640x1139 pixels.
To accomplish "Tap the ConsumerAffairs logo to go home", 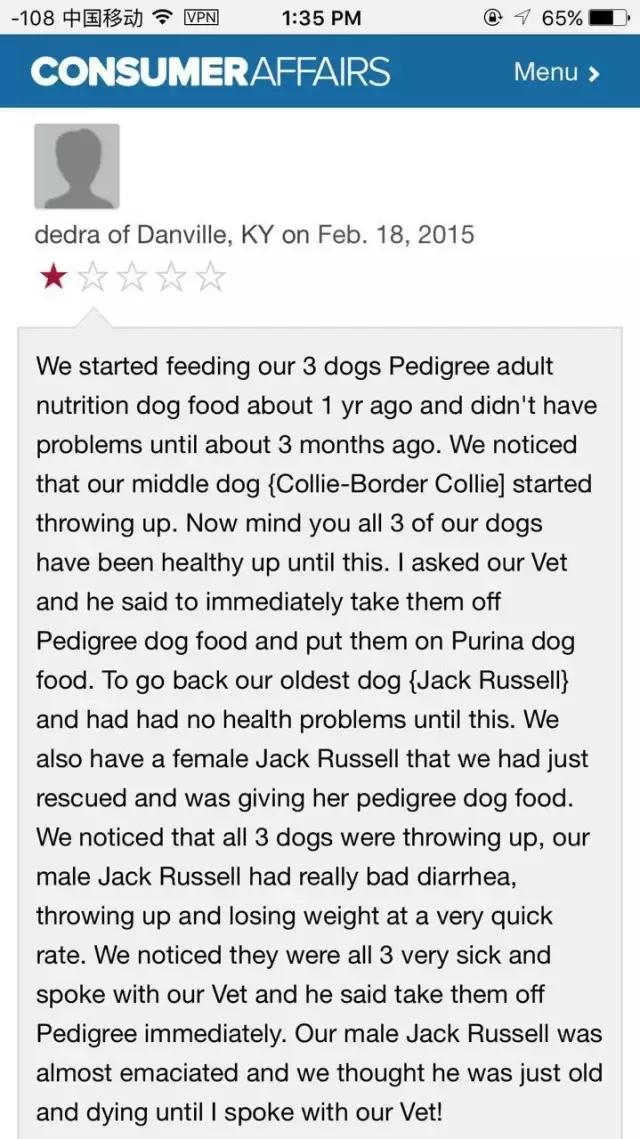I will click(x=210, y=72).
